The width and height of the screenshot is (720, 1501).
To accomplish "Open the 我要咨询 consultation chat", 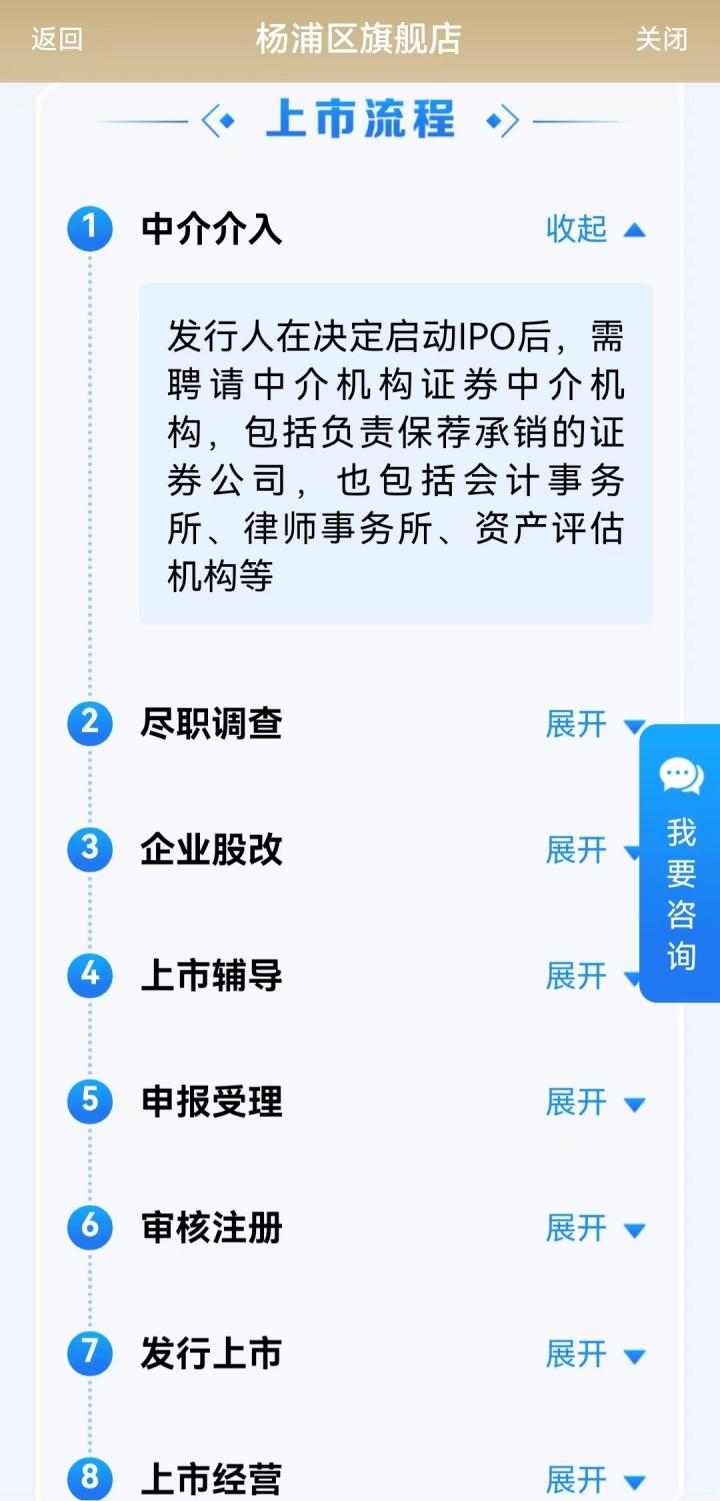I will pyautogui.click(x=680, y=863).
